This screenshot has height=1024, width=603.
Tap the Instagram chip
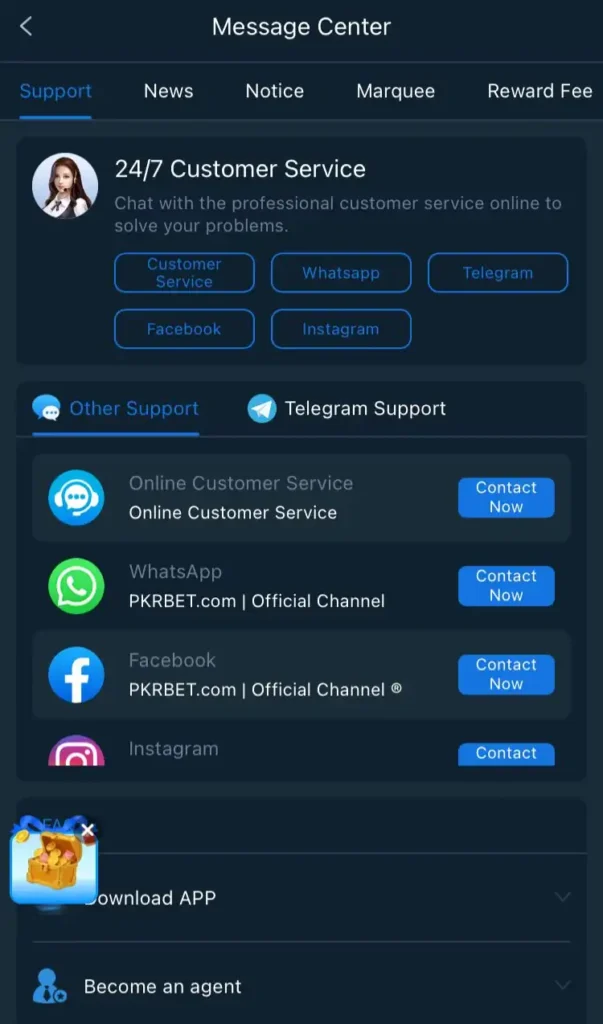tap(341, 329)
